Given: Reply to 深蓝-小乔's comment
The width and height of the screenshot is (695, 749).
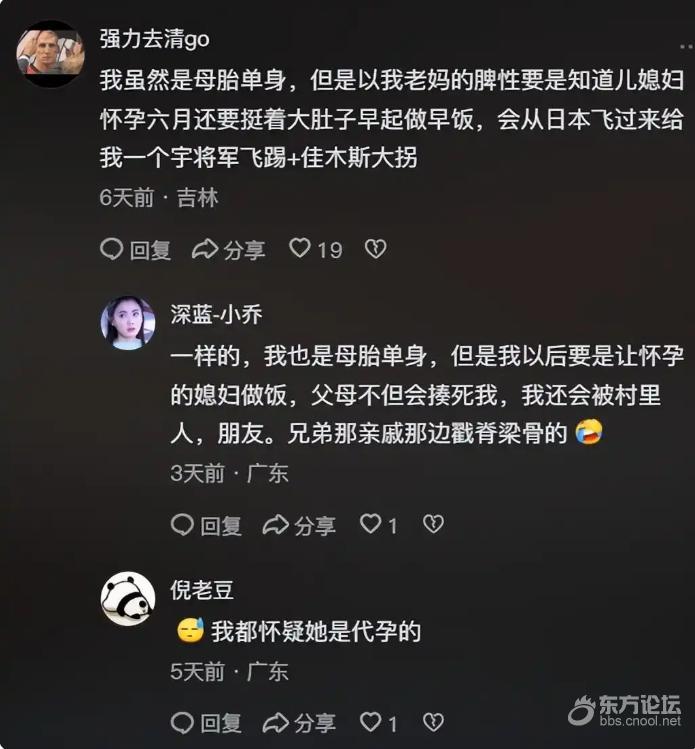Looking at the screenshot, I should (206, 524).
